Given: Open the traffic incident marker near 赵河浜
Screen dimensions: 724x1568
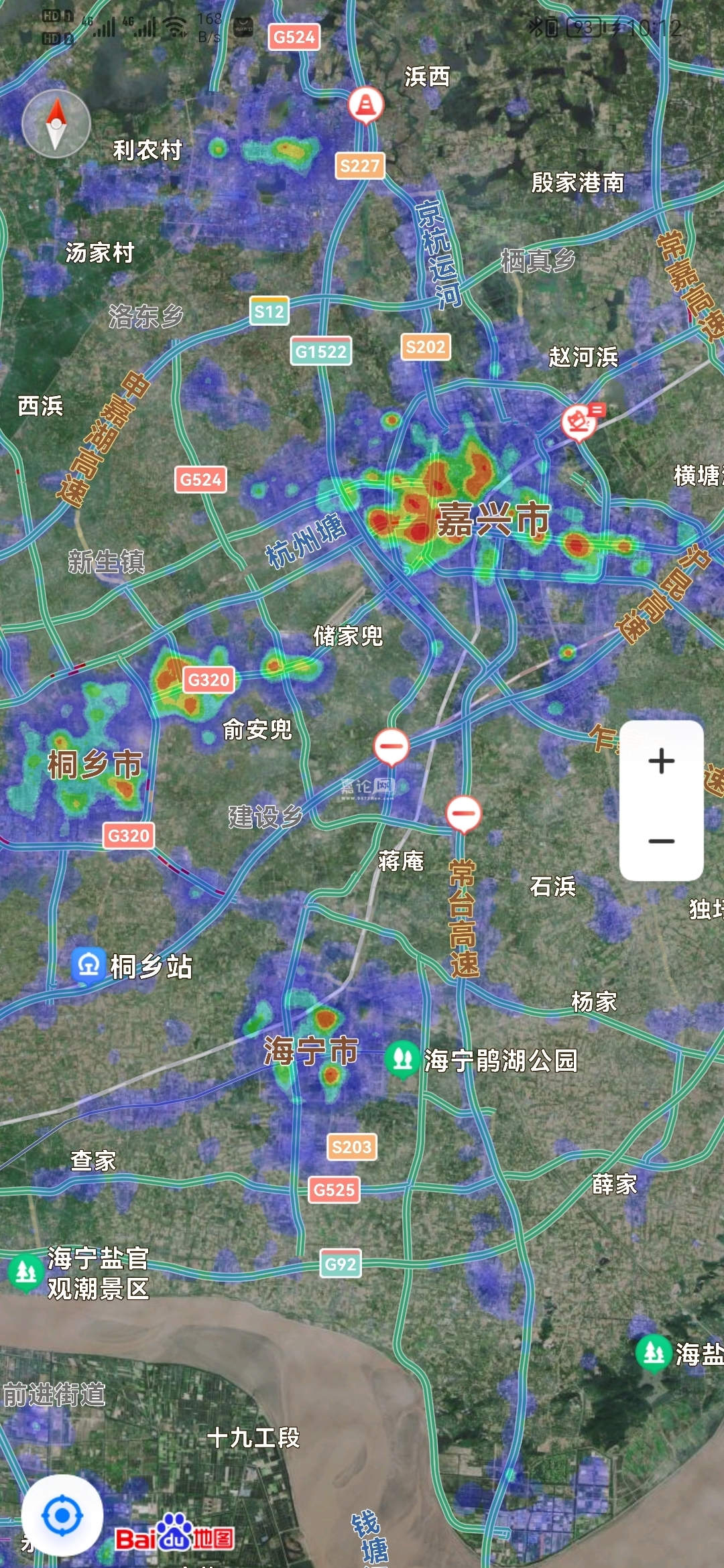Looking at the screenshot, I should pos(579,423).
